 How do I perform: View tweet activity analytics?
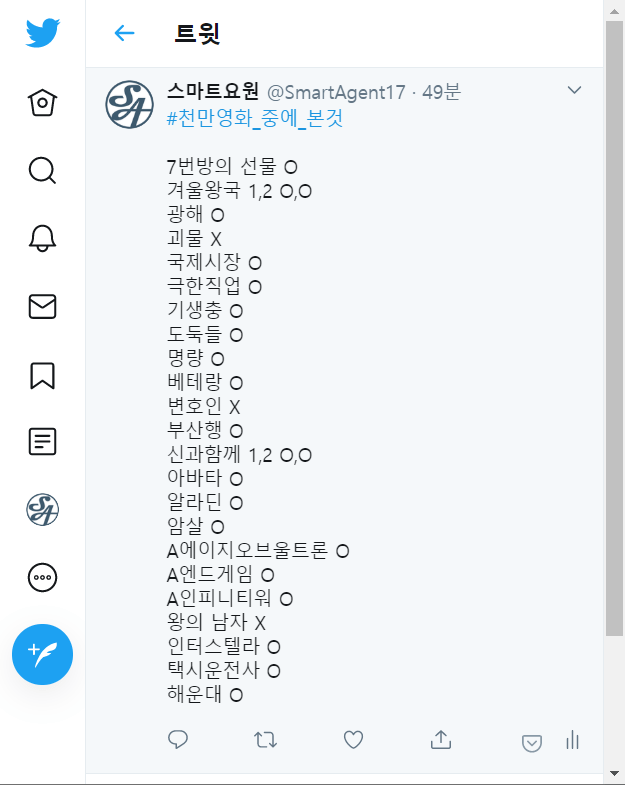click(572, 740)
